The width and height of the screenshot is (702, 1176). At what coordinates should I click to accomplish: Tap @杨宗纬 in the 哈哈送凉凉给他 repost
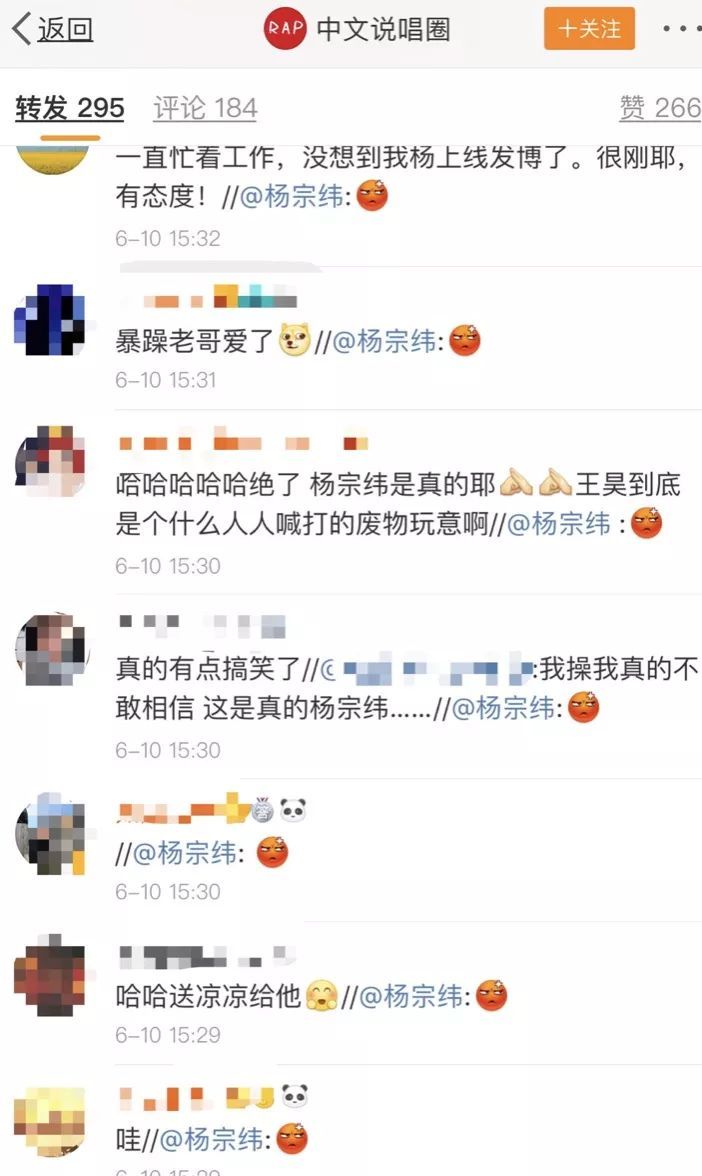pos(411,996)
